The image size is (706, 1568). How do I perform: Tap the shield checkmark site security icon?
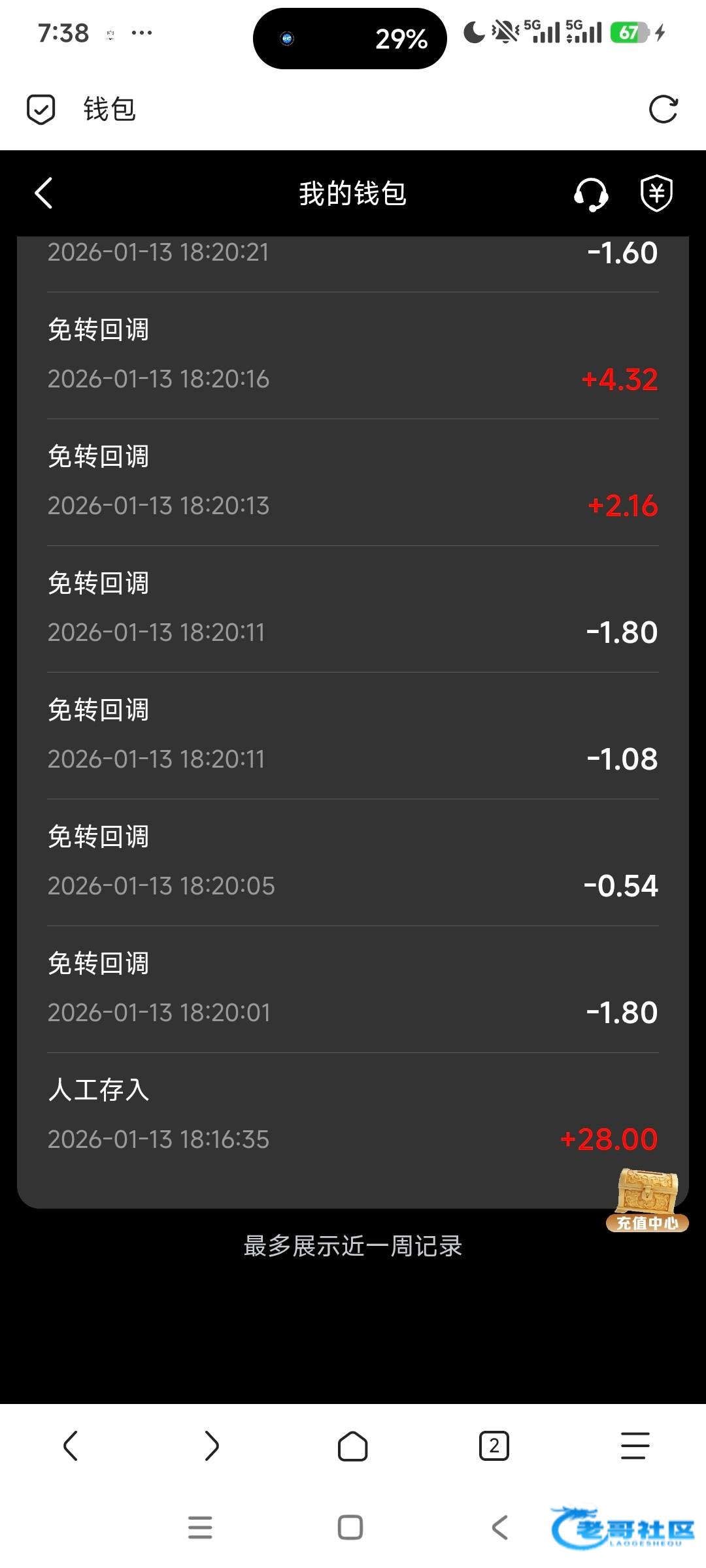point(41,109)
